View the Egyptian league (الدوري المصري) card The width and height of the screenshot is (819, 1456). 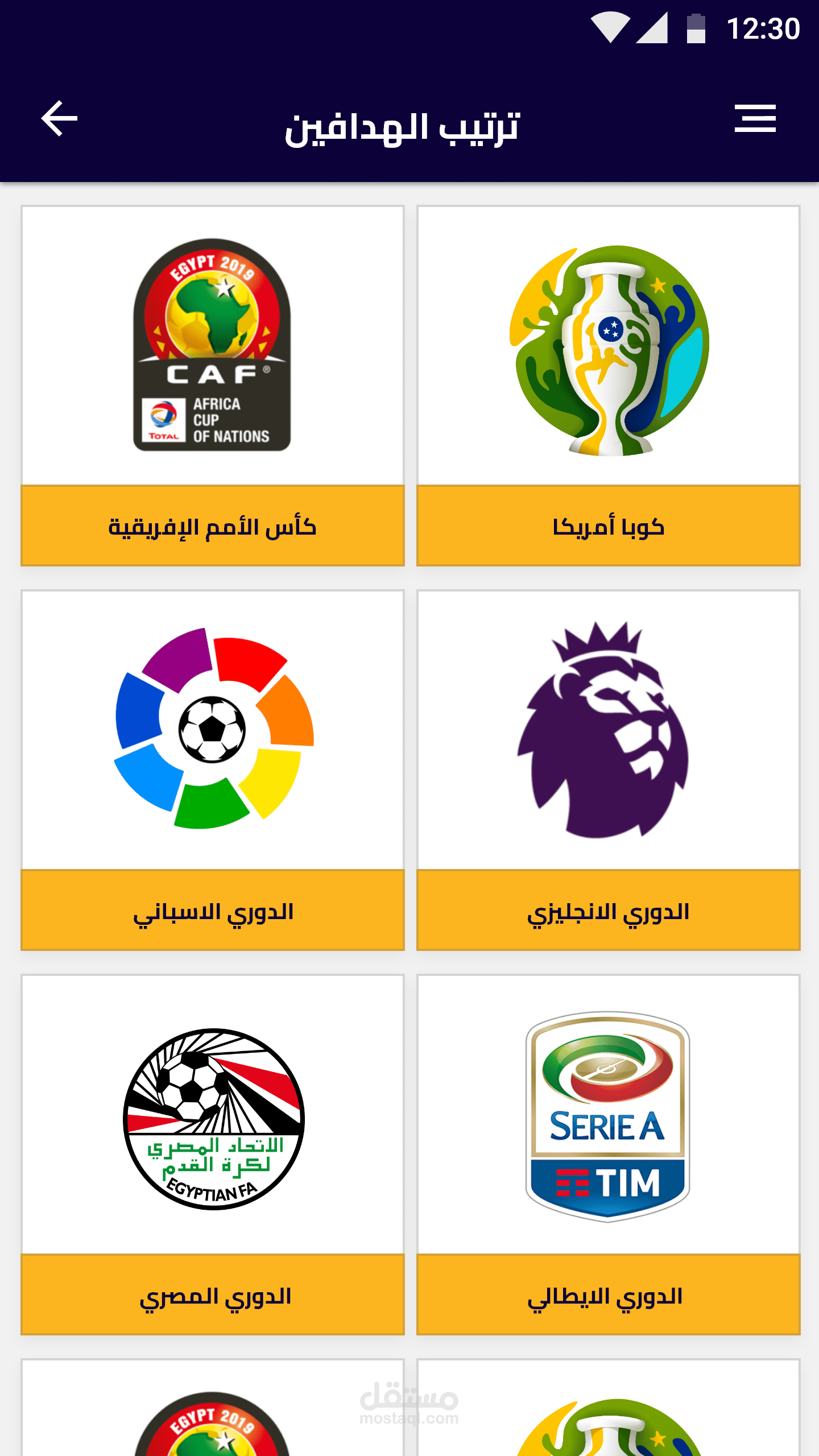point(213,1155)
